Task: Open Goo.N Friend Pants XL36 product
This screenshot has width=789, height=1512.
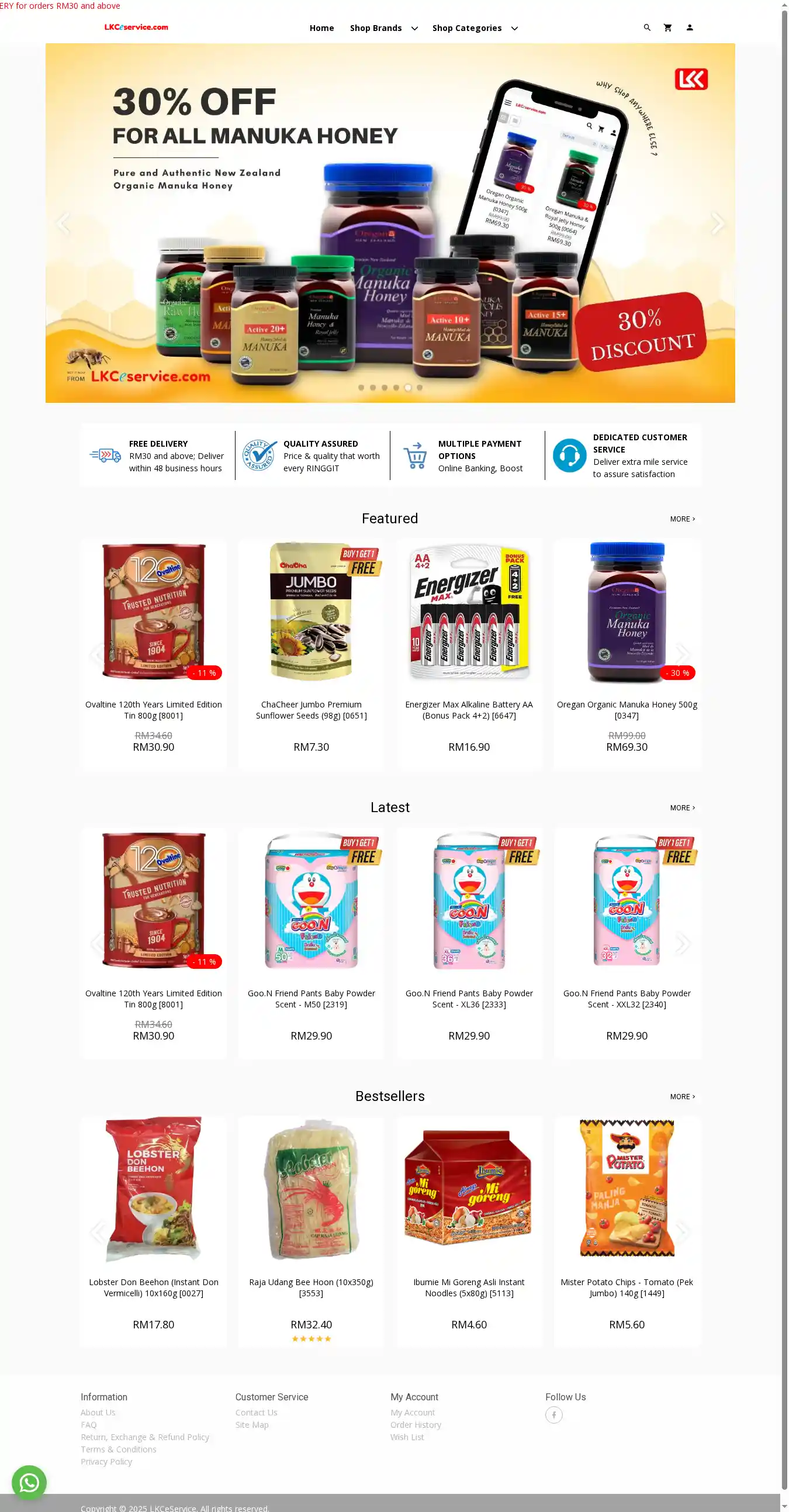Action: [469, 999]
